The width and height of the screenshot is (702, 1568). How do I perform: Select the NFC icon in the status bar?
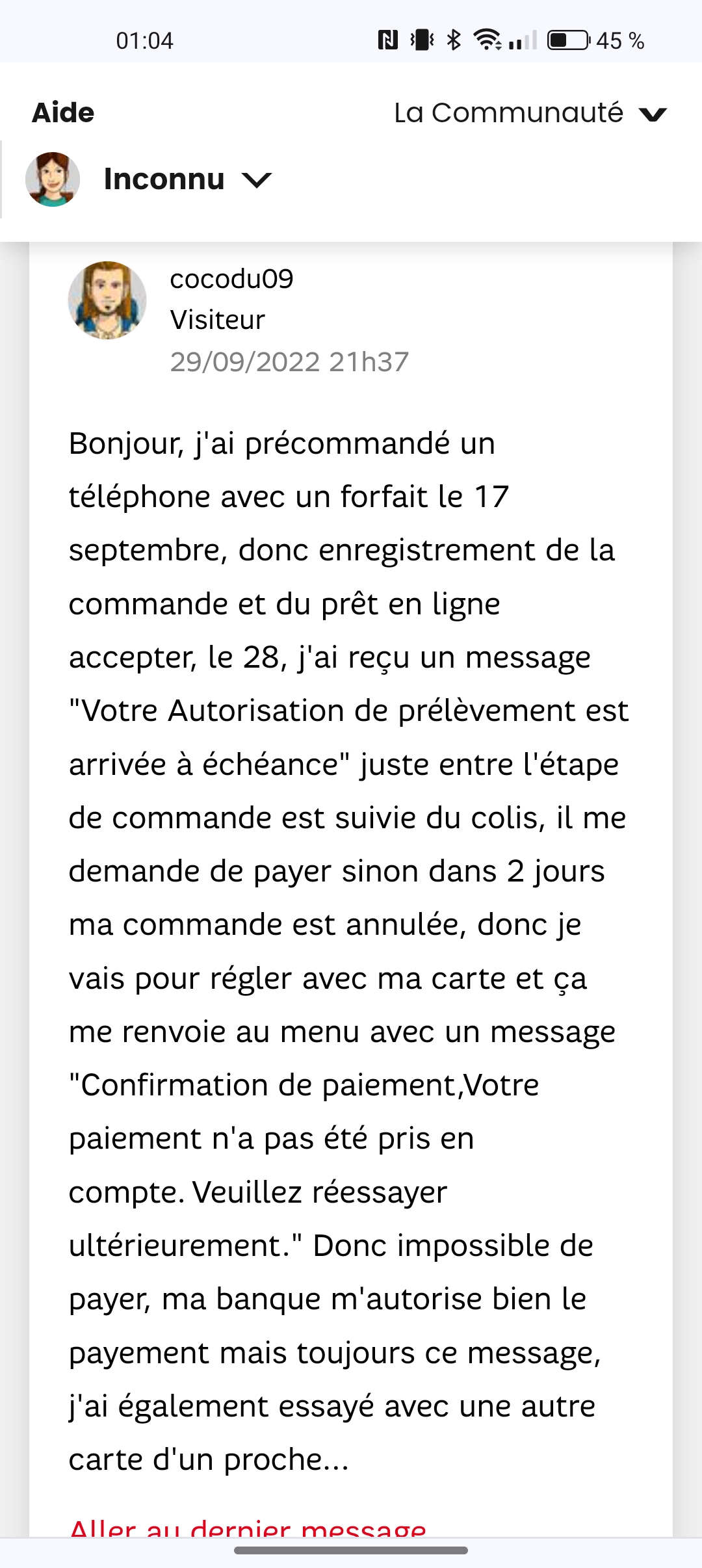coord(388,40)
